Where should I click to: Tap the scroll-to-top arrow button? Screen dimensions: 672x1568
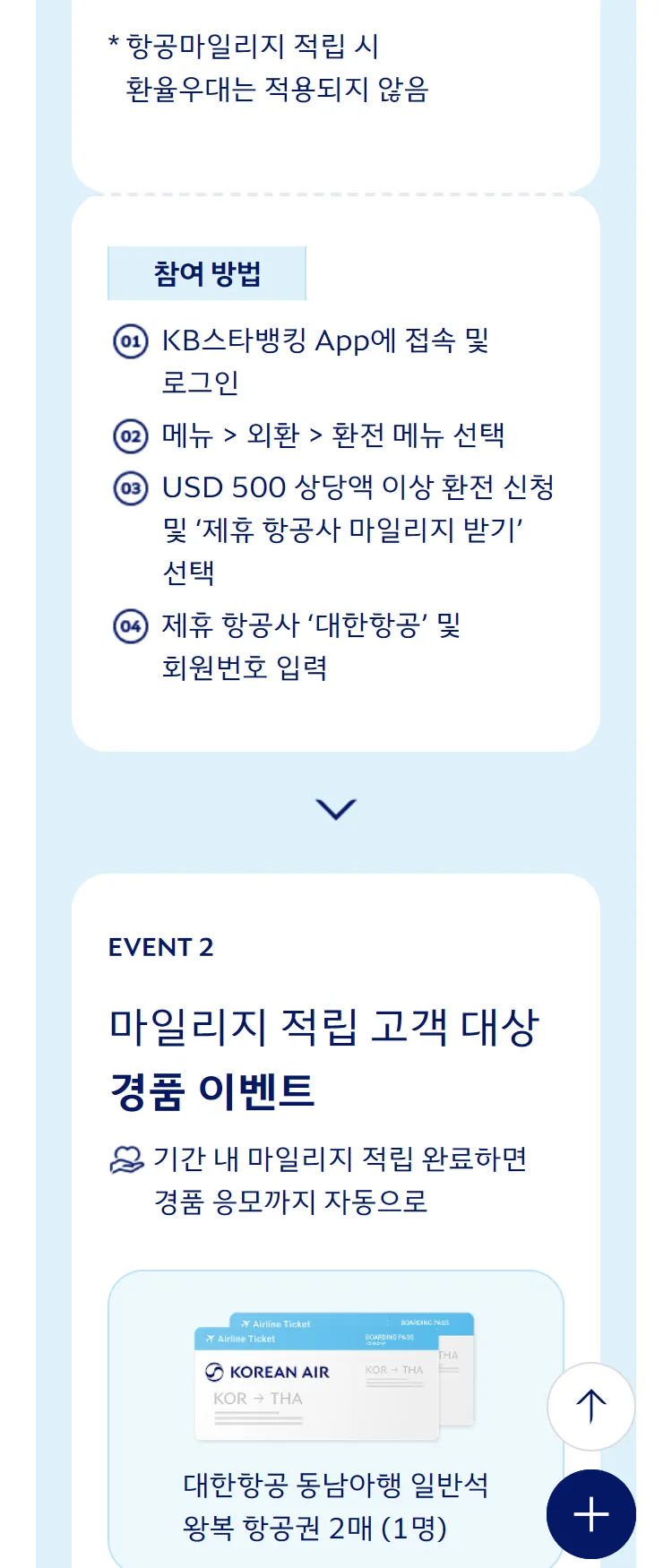590,1406
